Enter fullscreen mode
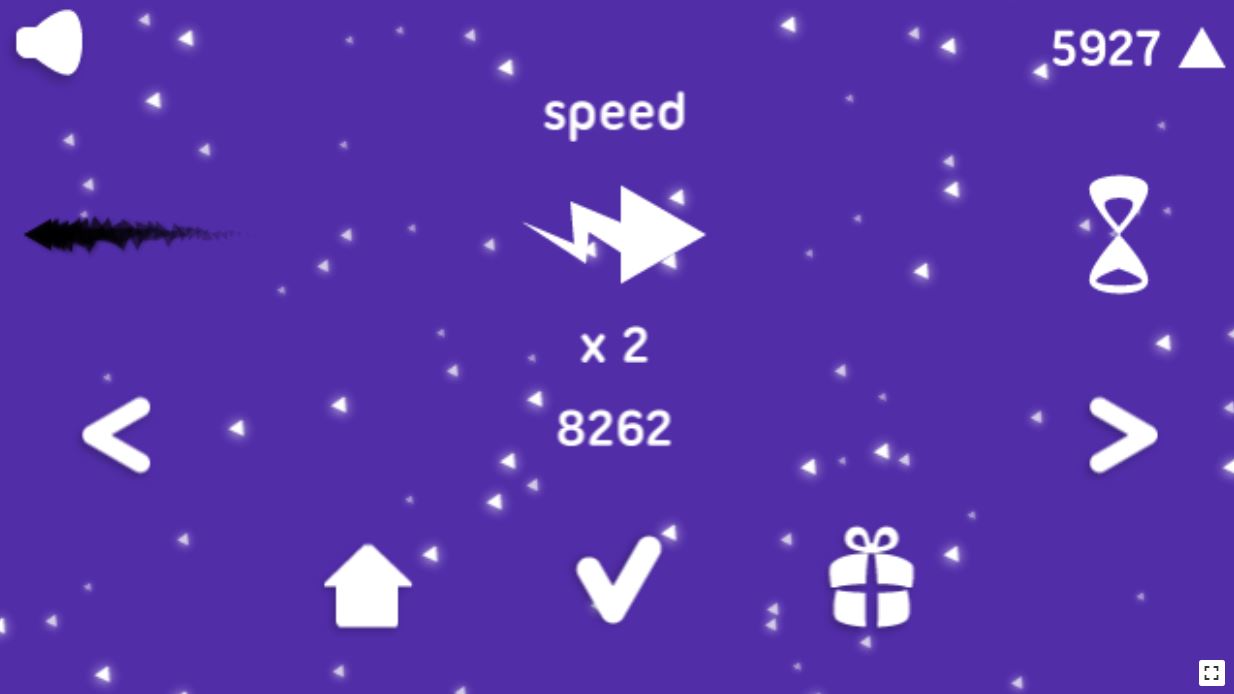The width and height of the screenshot is (1234, 694). coord(1211,672)
